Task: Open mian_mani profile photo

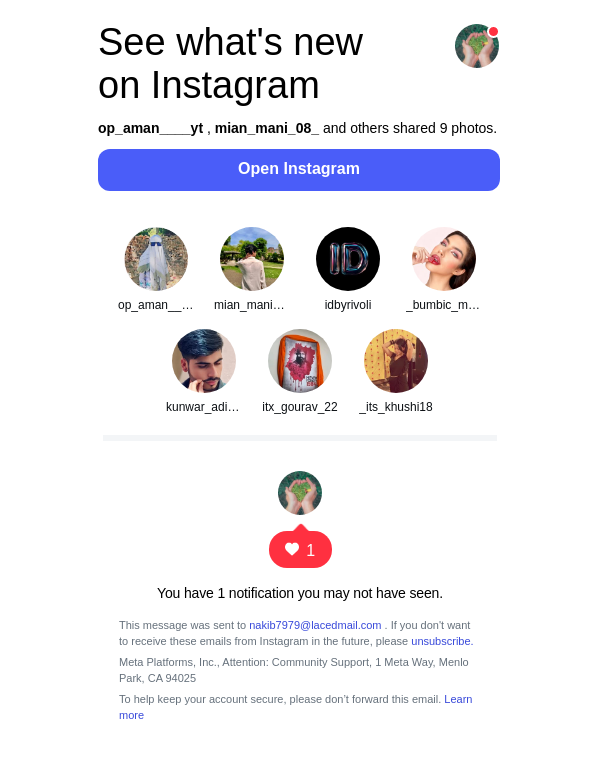Action: [252, 259]
